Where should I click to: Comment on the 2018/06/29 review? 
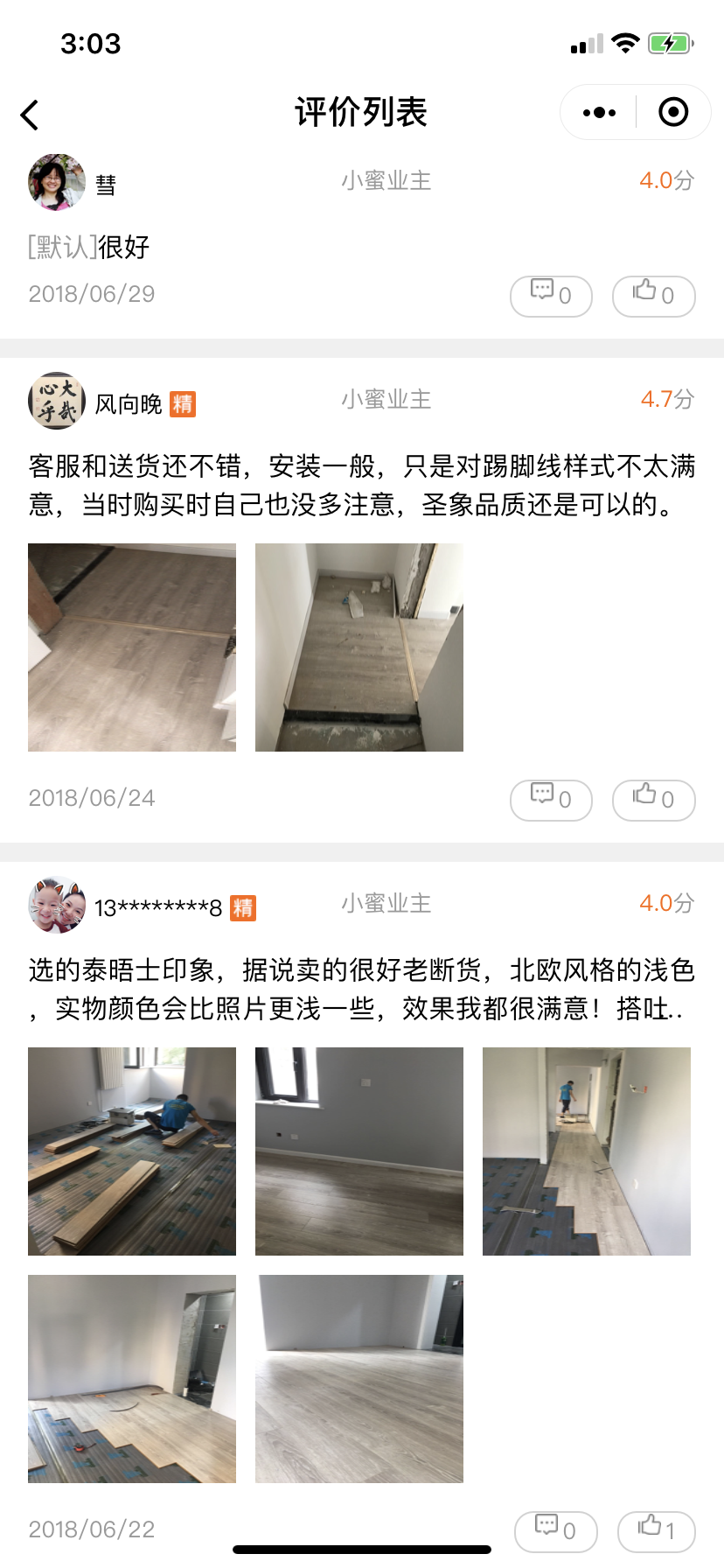click(551, 296)
